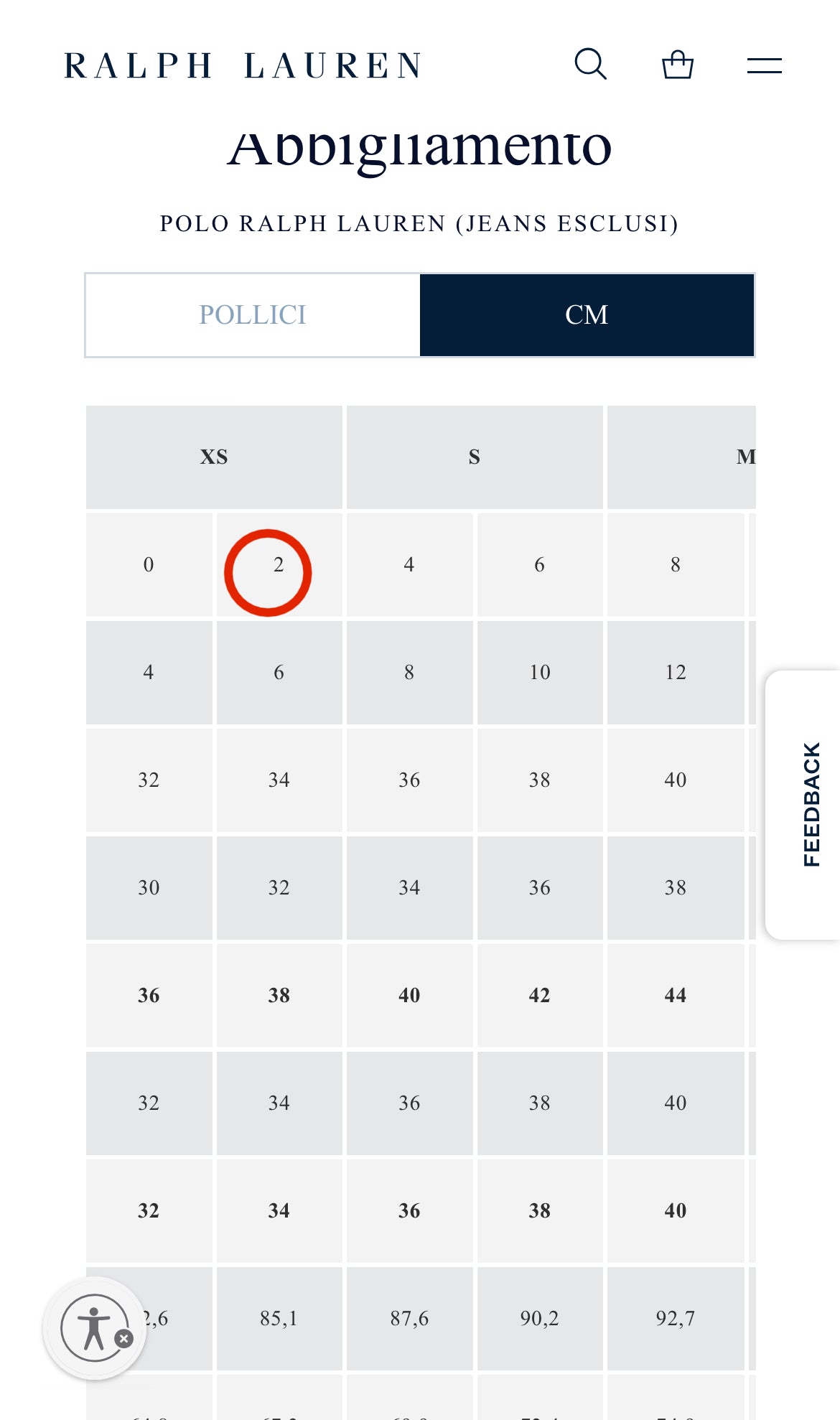Switch measurements to POLLICI
The width and height of the screenshot is (840, 1420).
(253, 315)
